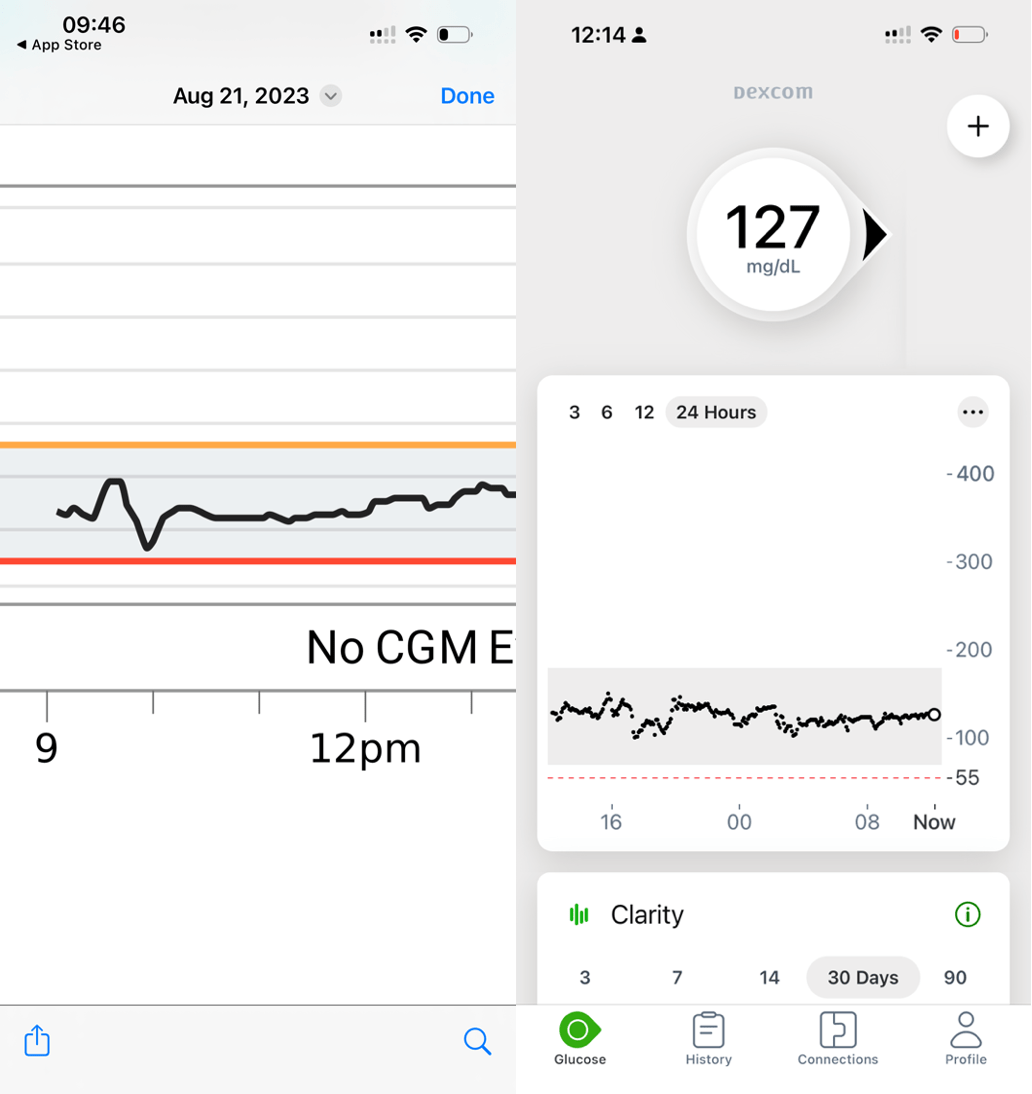Select the 12-hour glucose view
This screenshot has width=1032, height=1094.
(x=644, y=411)
